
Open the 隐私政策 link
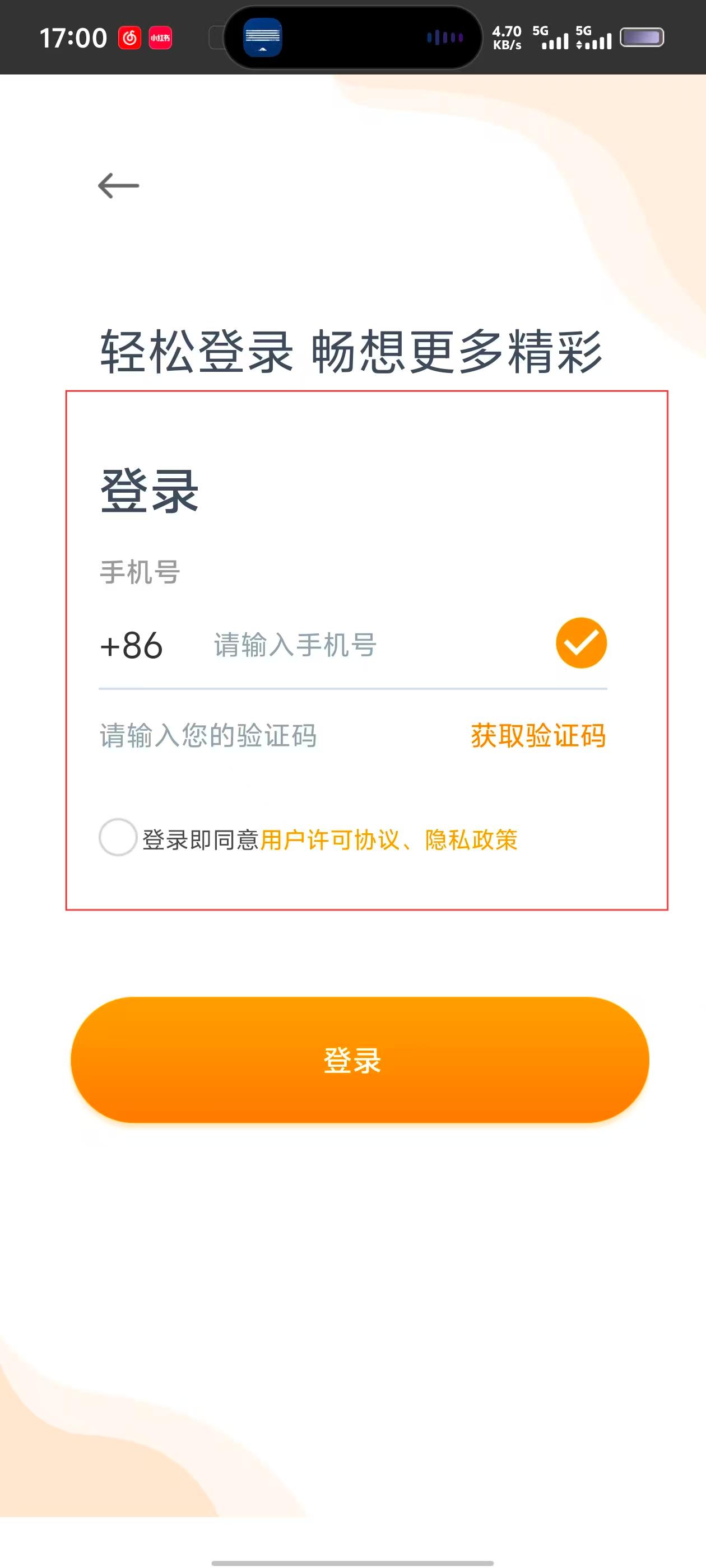pyautogui.click(x=471, y=840)
